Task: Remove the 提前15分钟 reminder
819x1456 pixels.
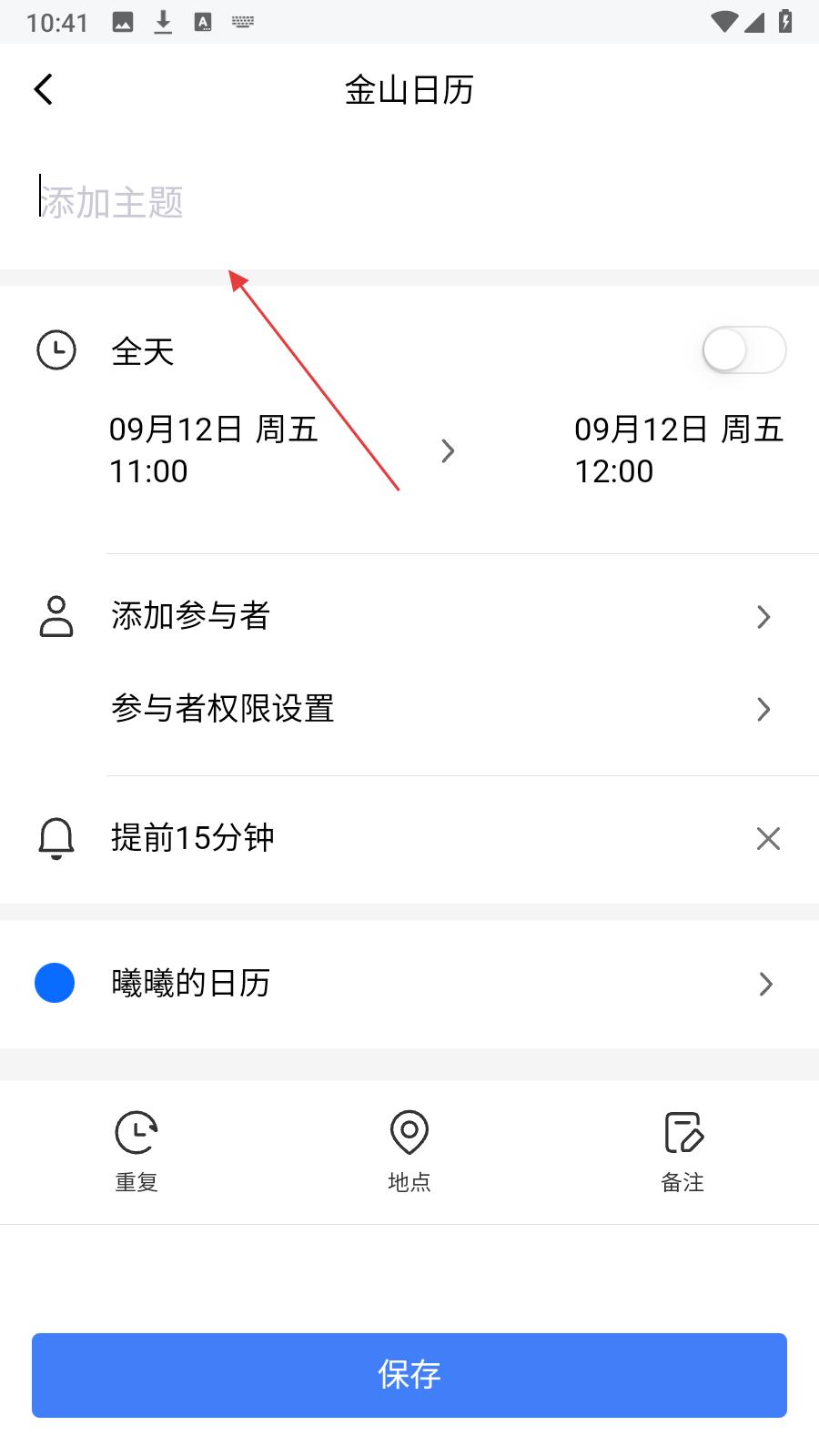Action: (x=768, y=838)
